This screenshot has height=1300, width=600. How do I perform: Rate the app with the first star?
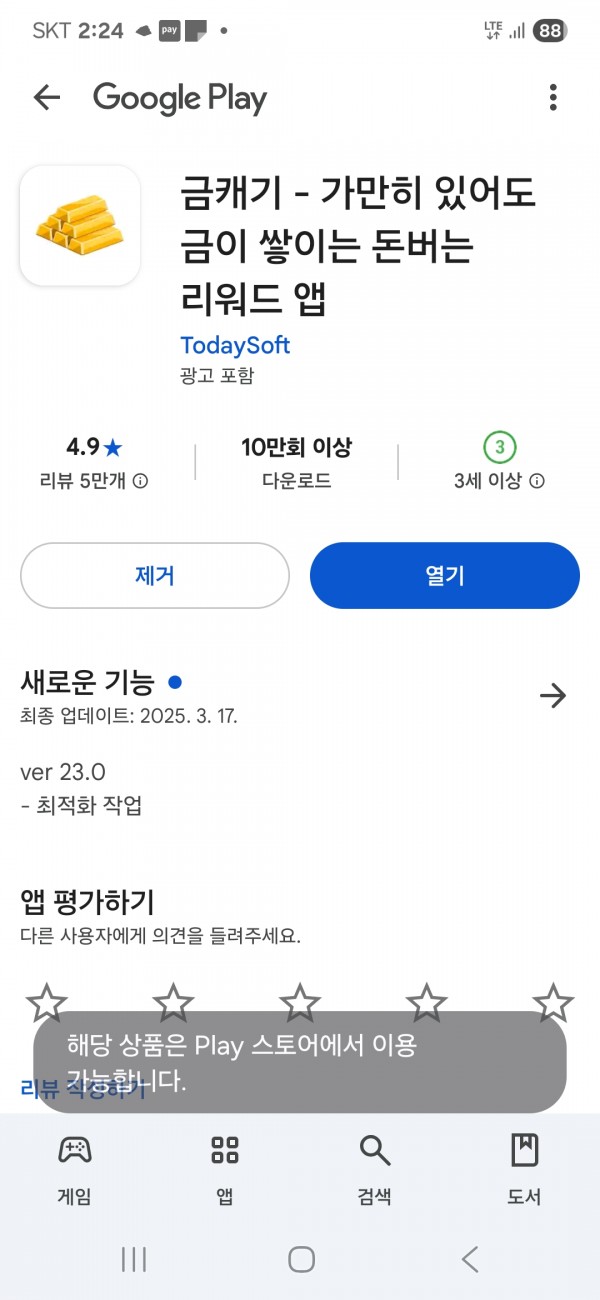click(x=46, y=1002)
